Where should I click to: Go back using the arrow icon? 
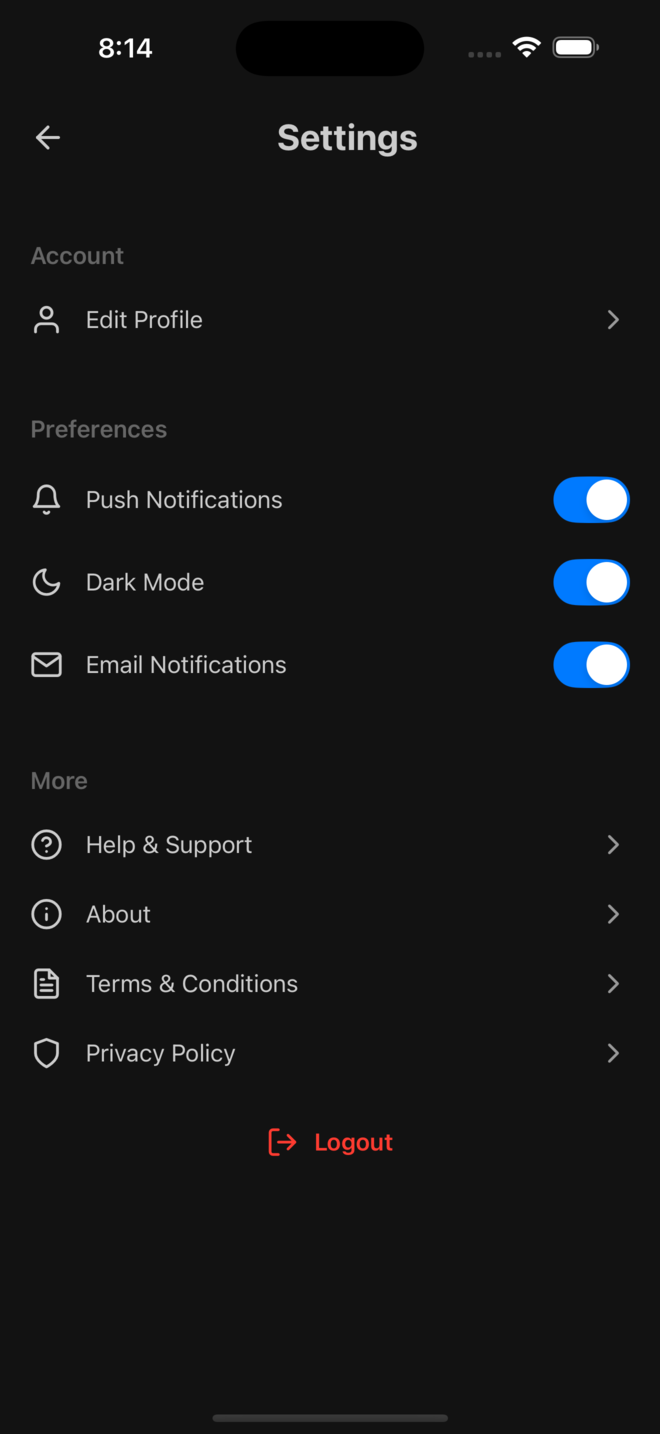pyautogui.click(x=48, y=138)
